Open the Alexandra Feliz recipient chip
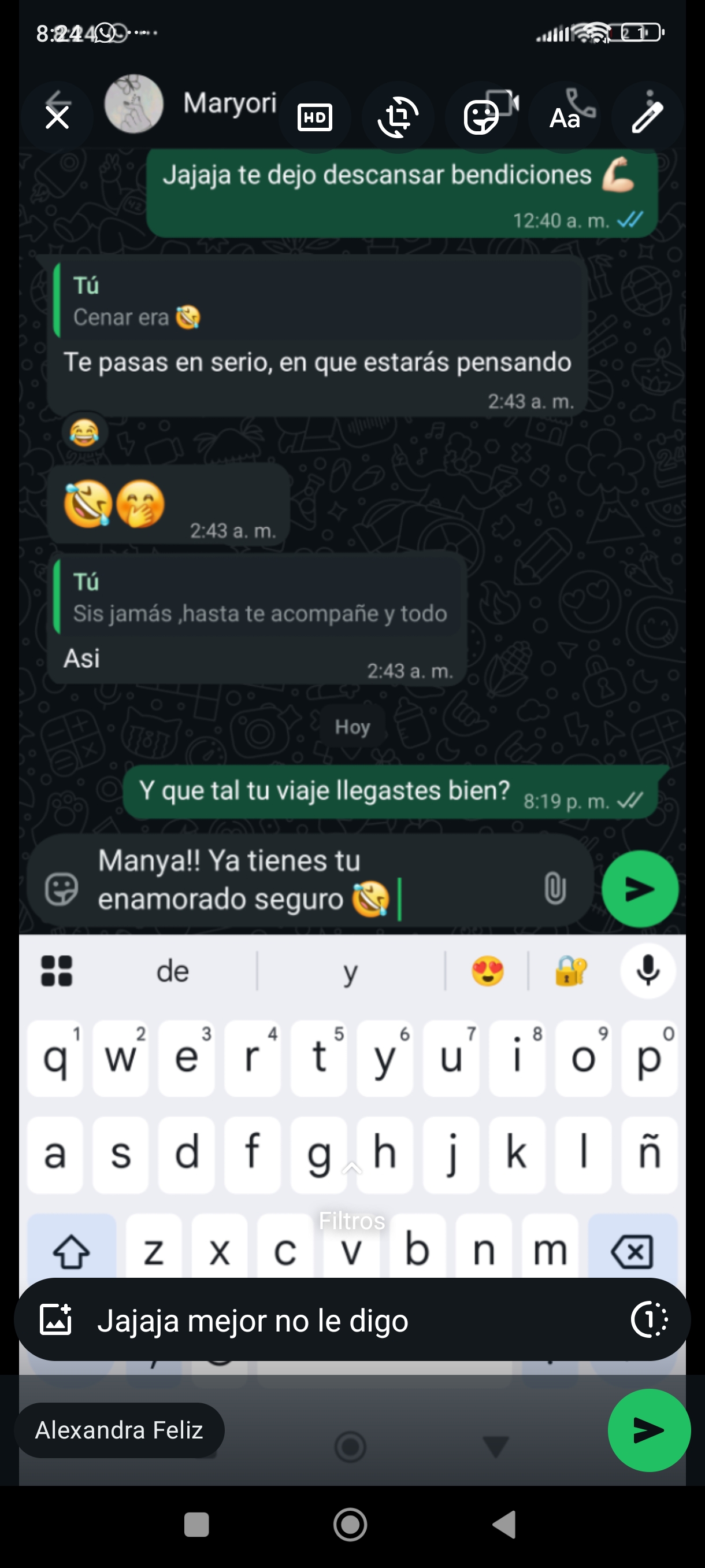Image resolution: width=705 pixels, height=1568 pixels. [120, 1430]
